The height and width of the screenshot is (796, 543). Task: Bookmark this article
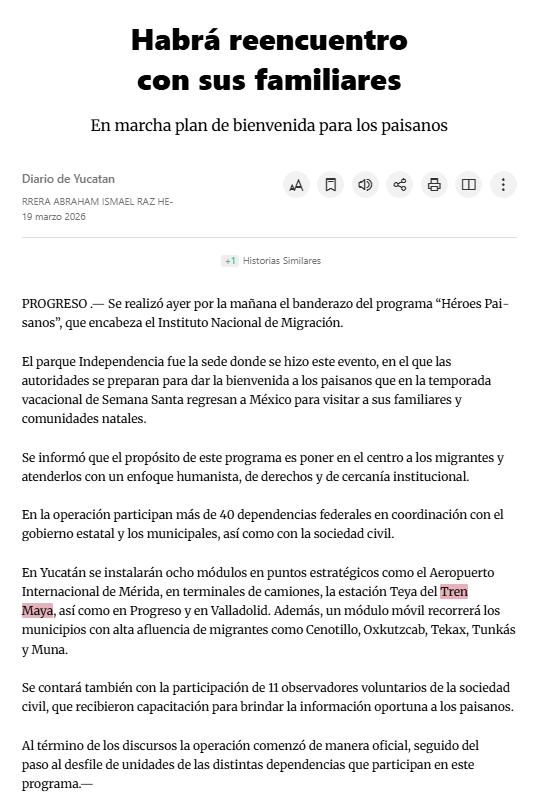[331, 185]
